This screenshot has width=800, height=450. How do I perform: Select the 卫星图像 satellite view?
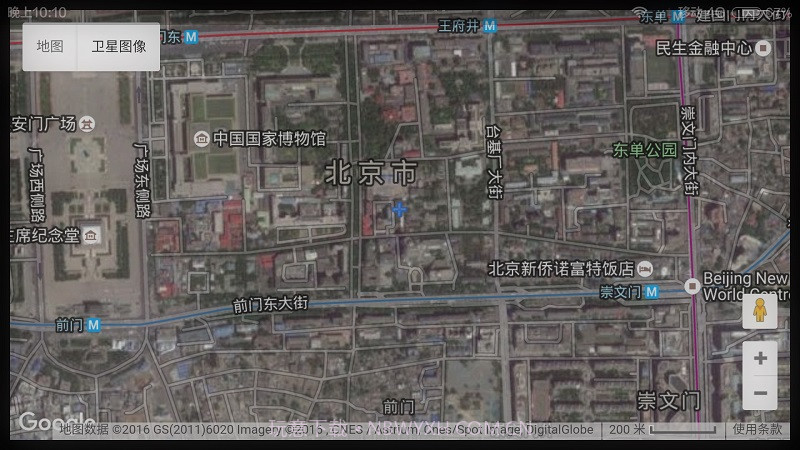119,46
